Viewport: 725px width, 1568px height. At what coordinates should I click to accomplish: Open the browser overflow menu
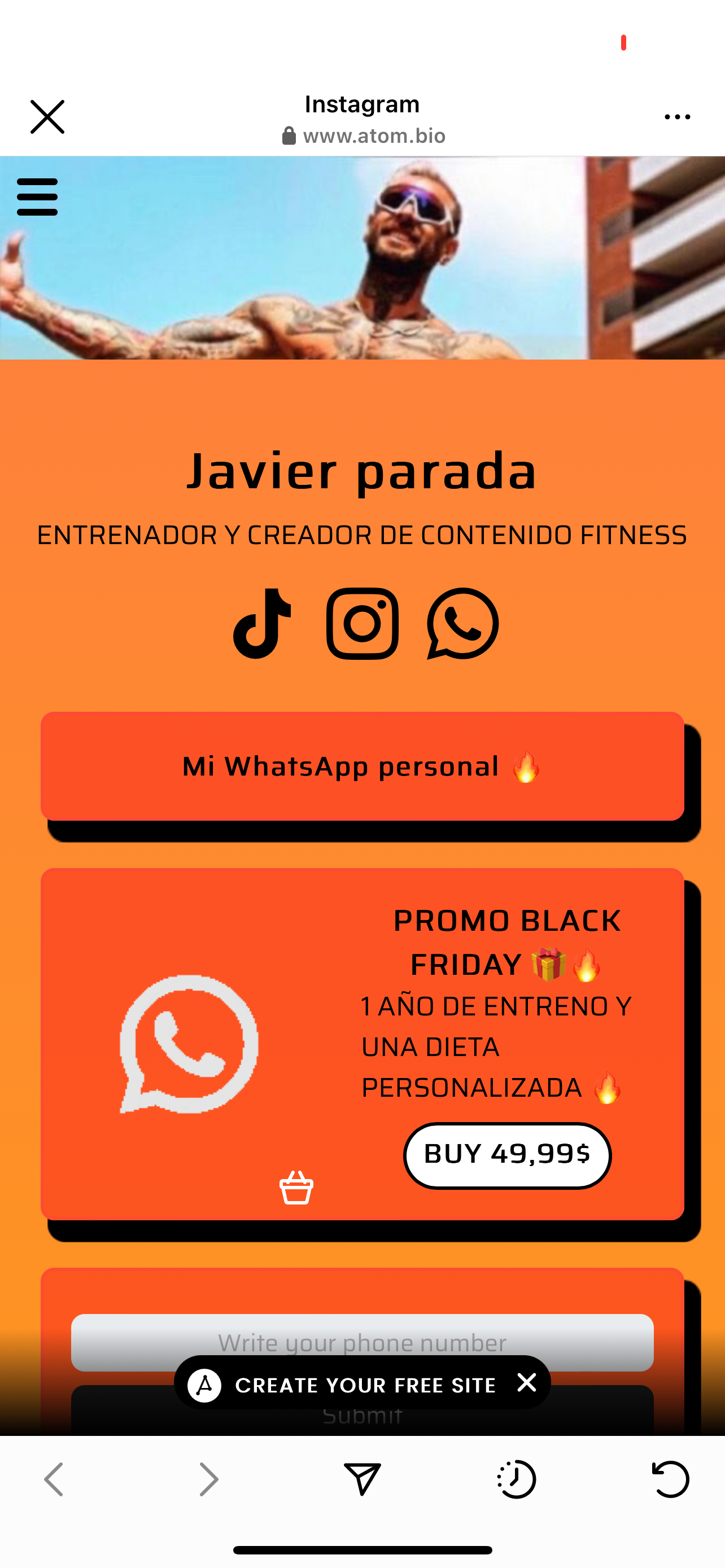point(677,117)
